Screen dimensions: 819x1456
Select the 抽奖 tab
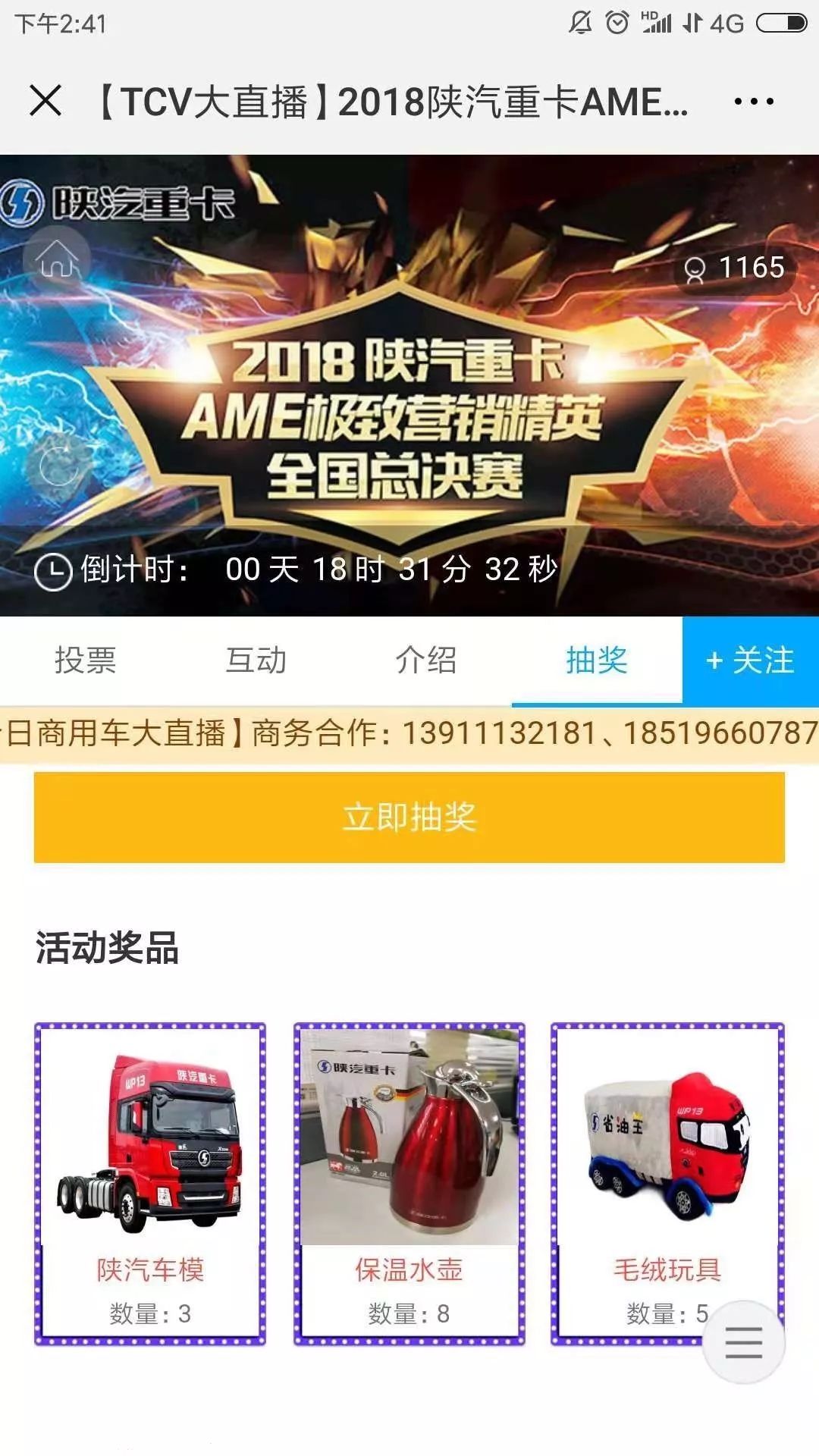(x=596, y=660)
